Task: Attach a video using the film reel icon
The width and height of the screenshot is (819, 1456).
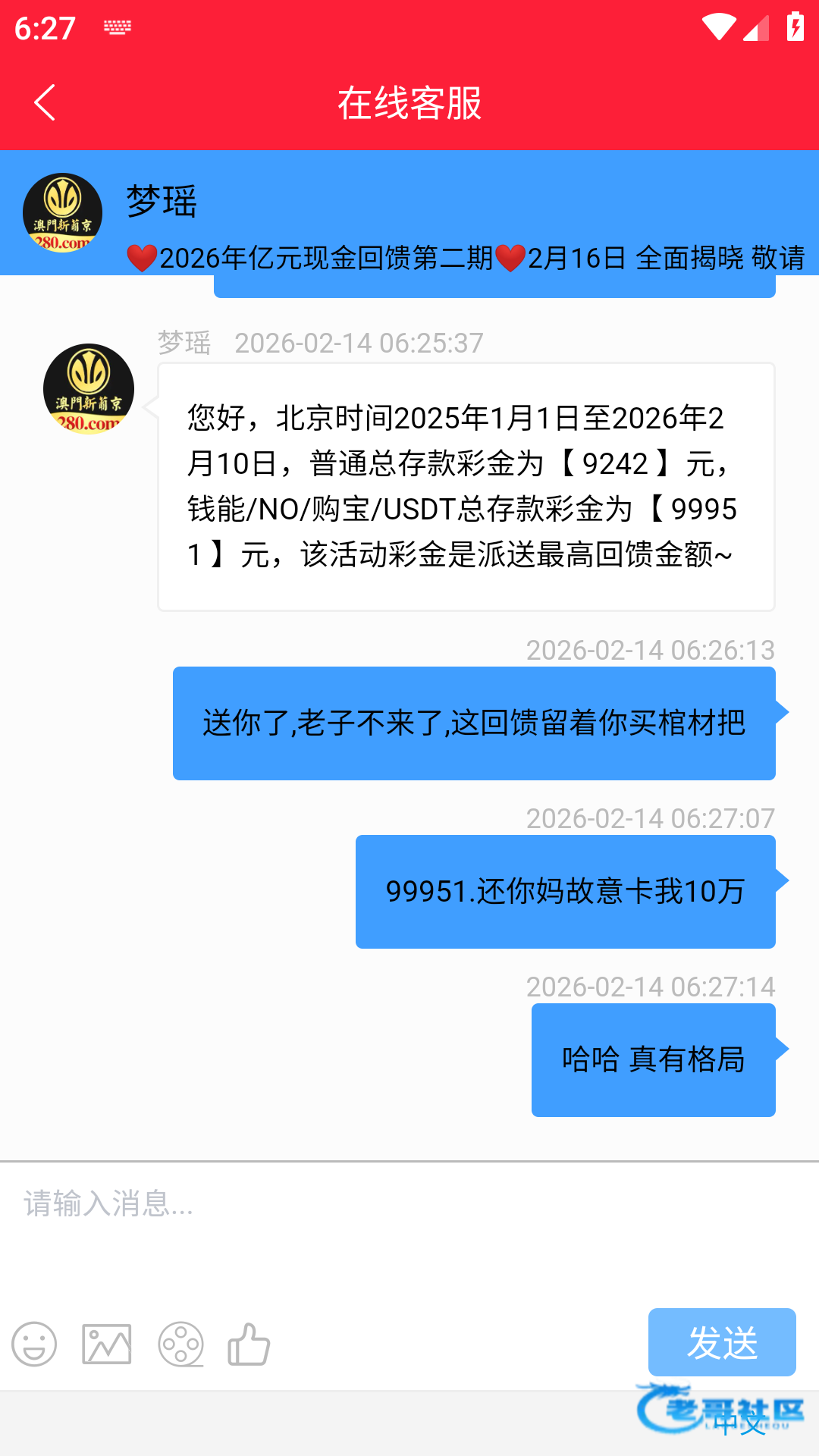Action: (180, 1344)
